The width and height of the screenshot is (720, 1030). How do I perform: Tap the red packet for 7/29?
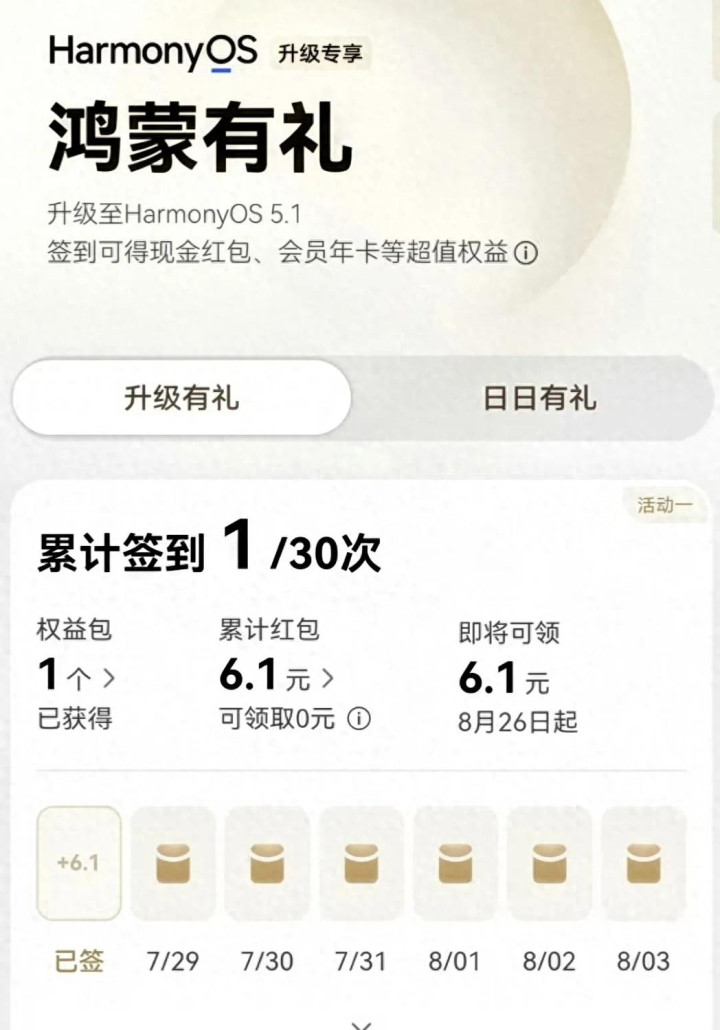click(173, 863)
